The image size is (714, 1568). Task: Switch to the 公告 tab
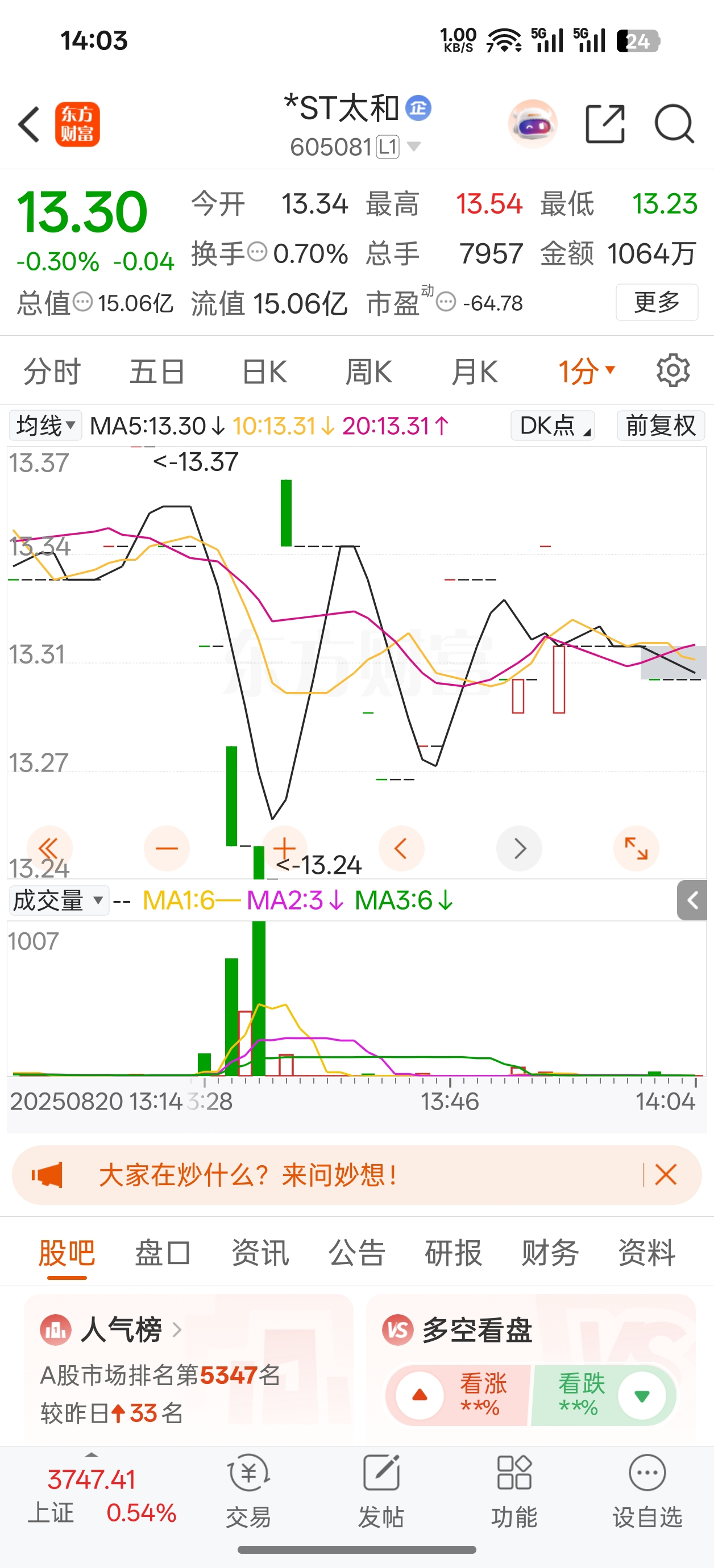coord(357,1253)
